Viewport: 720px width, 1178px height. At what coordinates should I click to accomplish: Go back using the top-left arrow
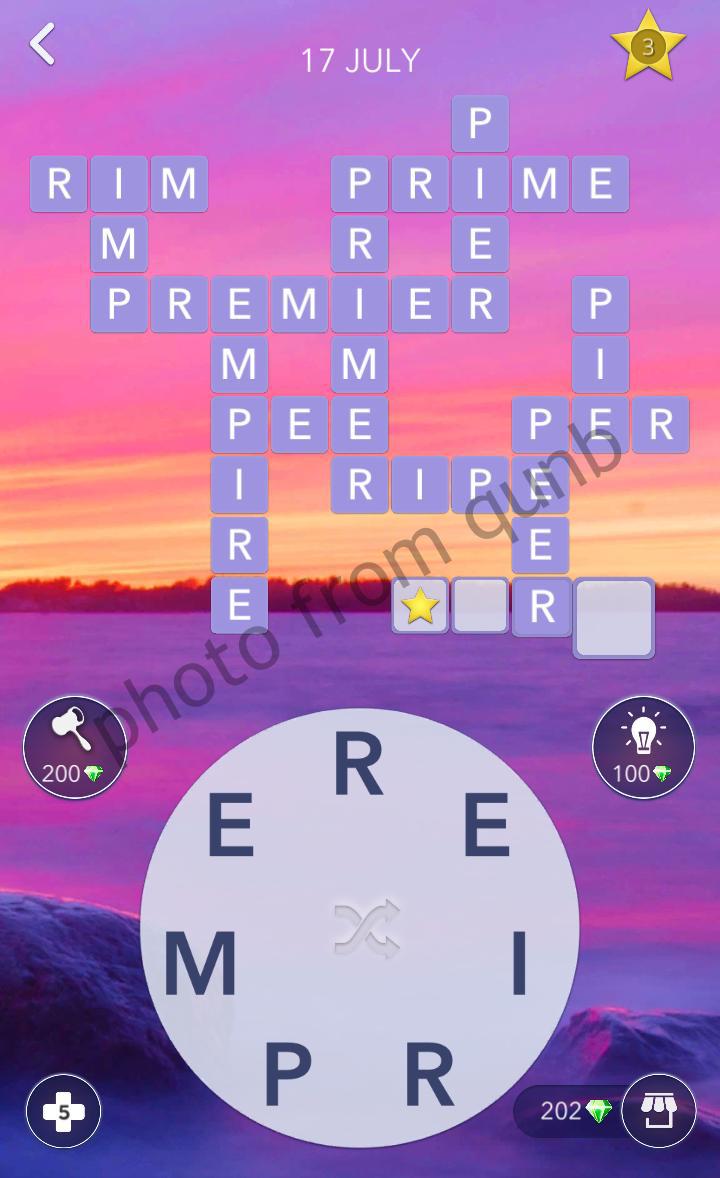[x=42, y=45]
